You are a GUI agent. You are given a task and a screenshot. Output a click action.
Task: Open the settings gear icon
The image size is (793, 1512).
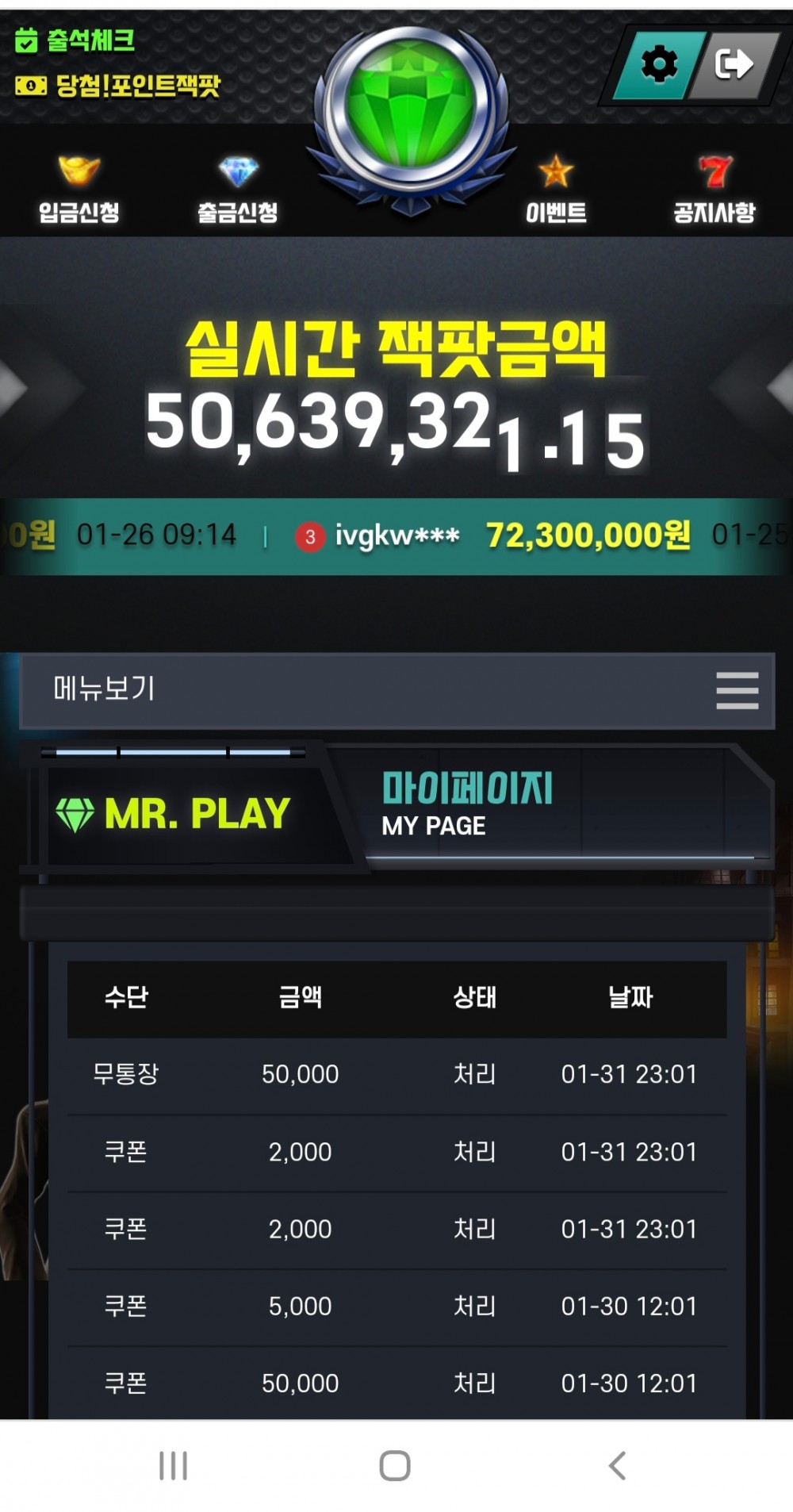(x=659, y=64)
